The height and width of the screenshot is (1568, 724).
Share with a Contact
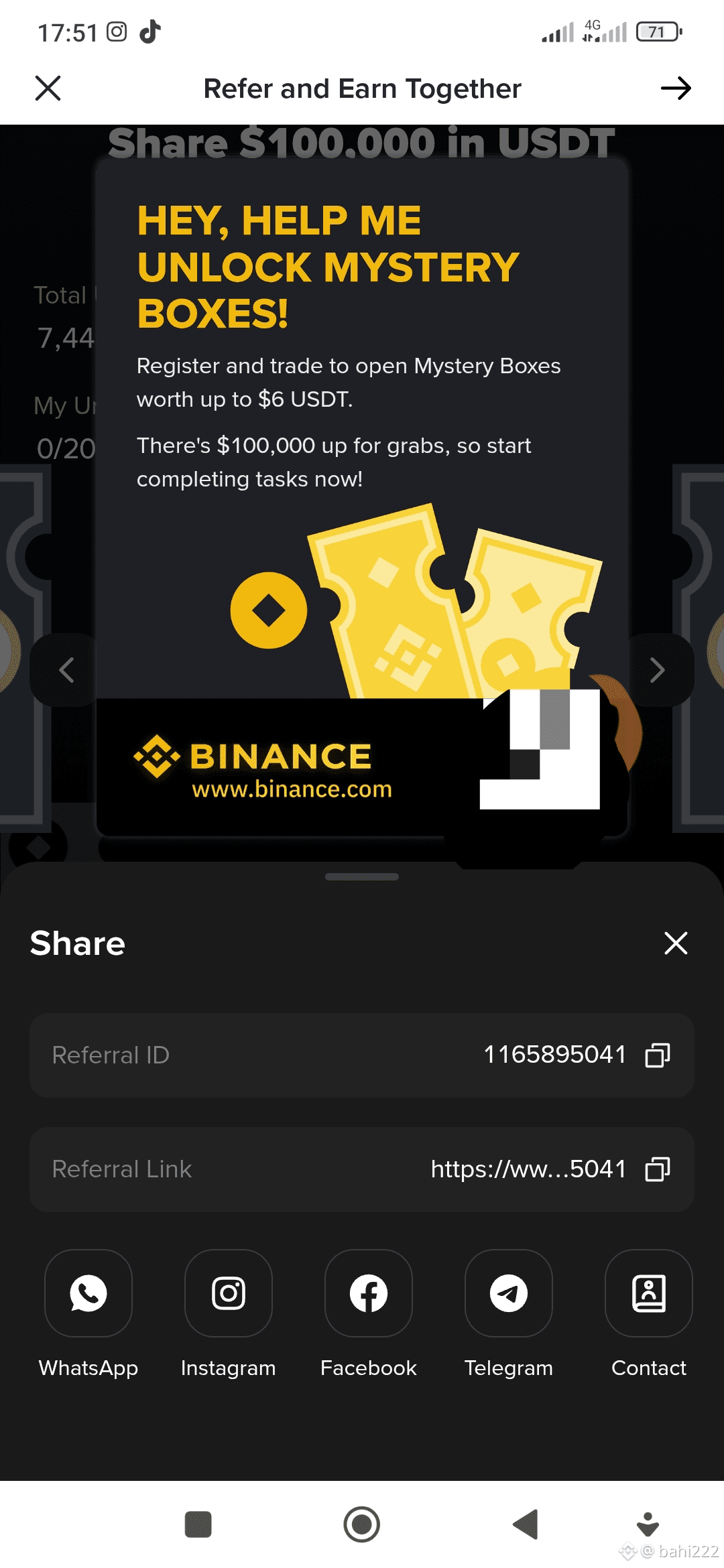[649, 1293]
